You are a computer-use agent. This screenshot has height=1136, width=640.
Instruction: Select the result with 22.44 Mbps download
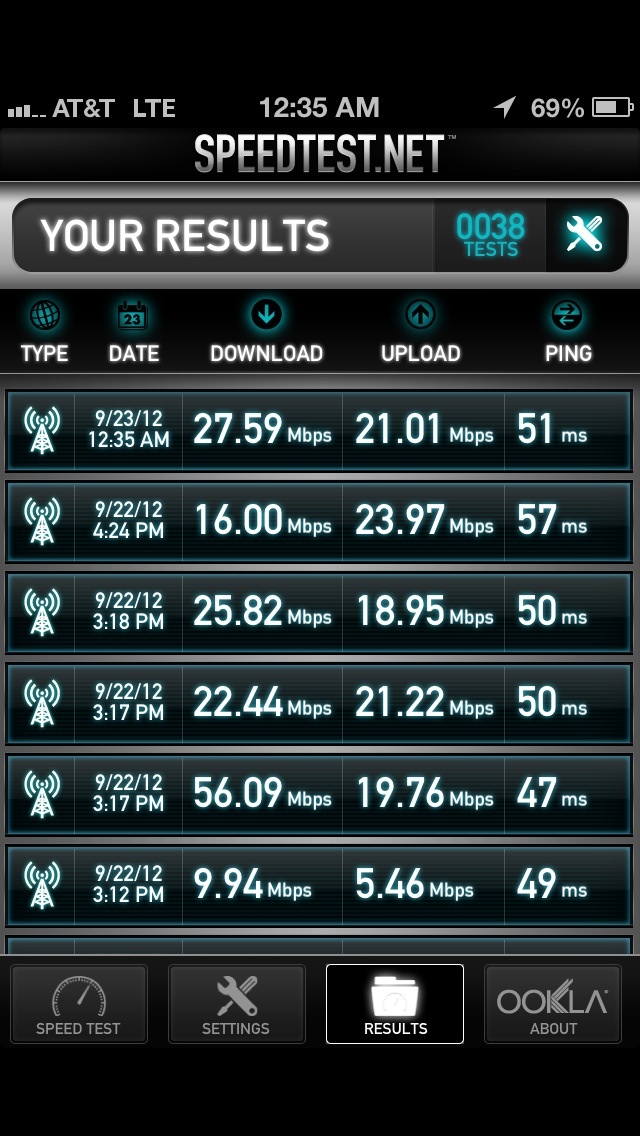tap(319, 703)
